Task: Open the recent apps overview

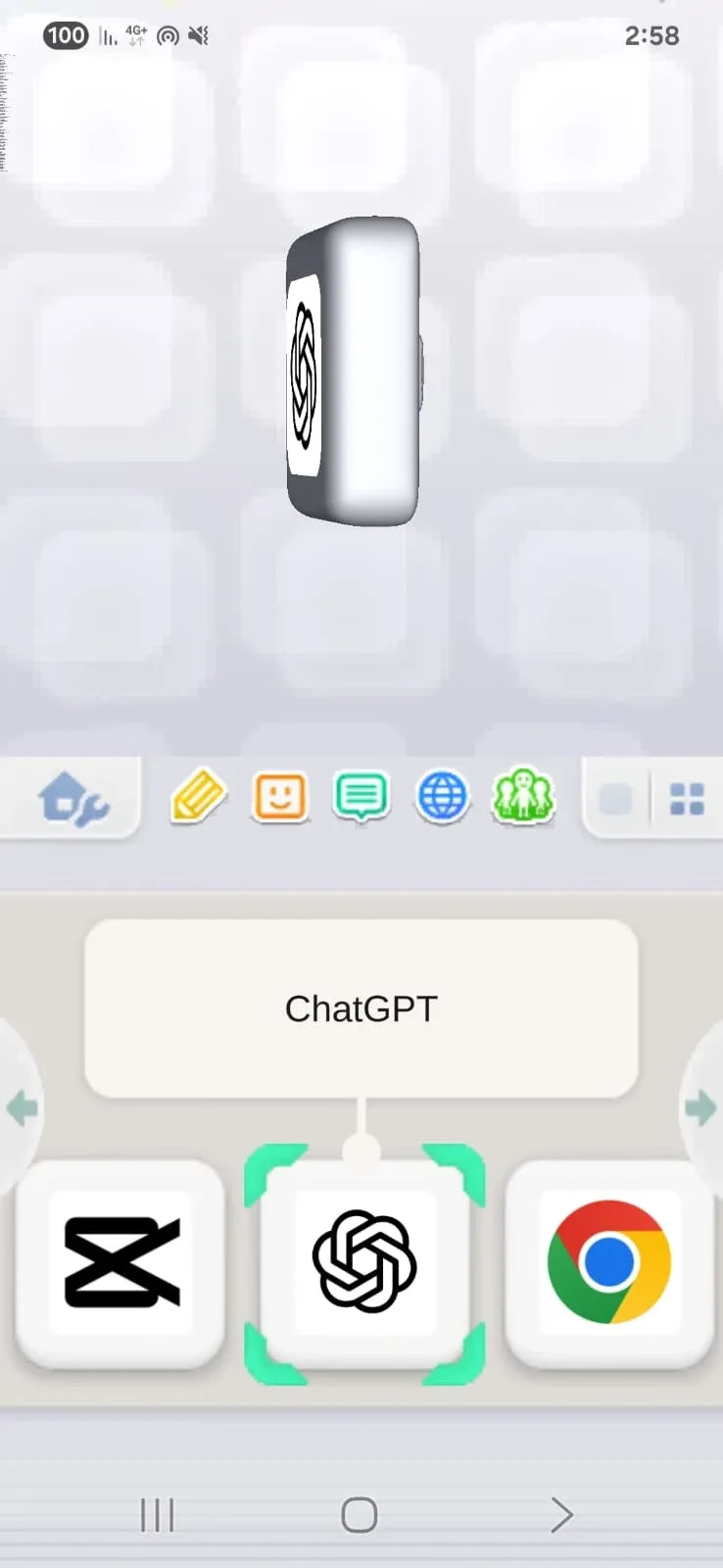Action: 157,1514
